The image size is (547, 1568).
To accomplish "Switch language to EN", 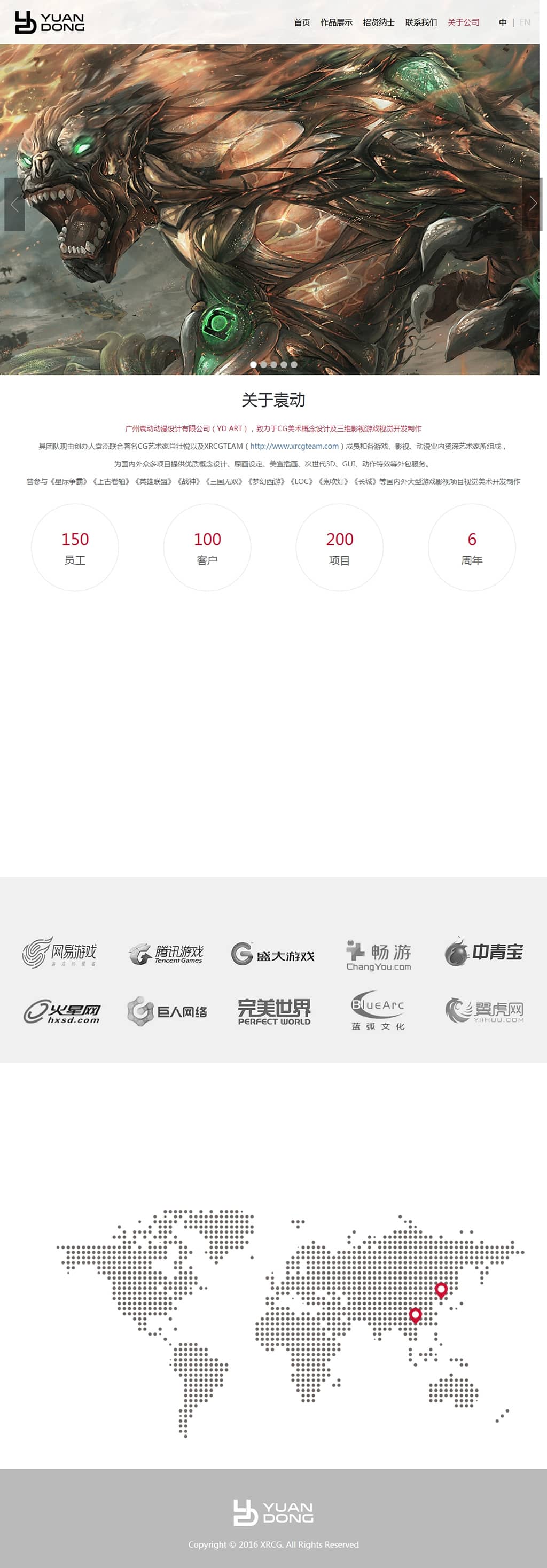I will click(525, 22).
